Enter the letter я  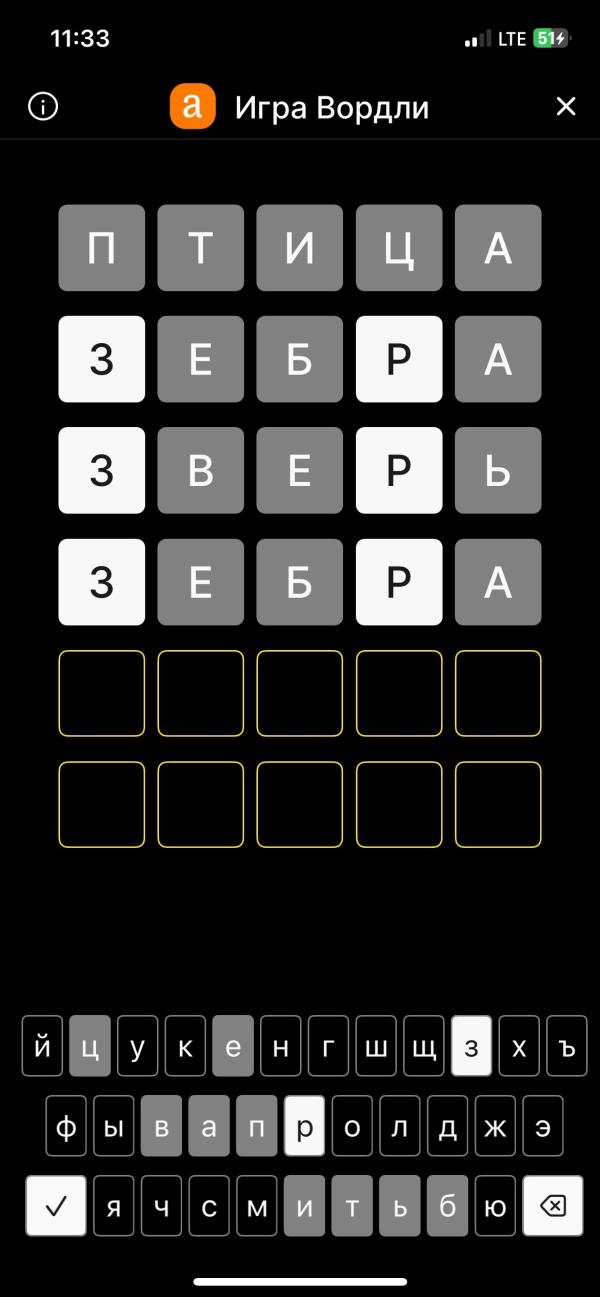click(114, 1206)
